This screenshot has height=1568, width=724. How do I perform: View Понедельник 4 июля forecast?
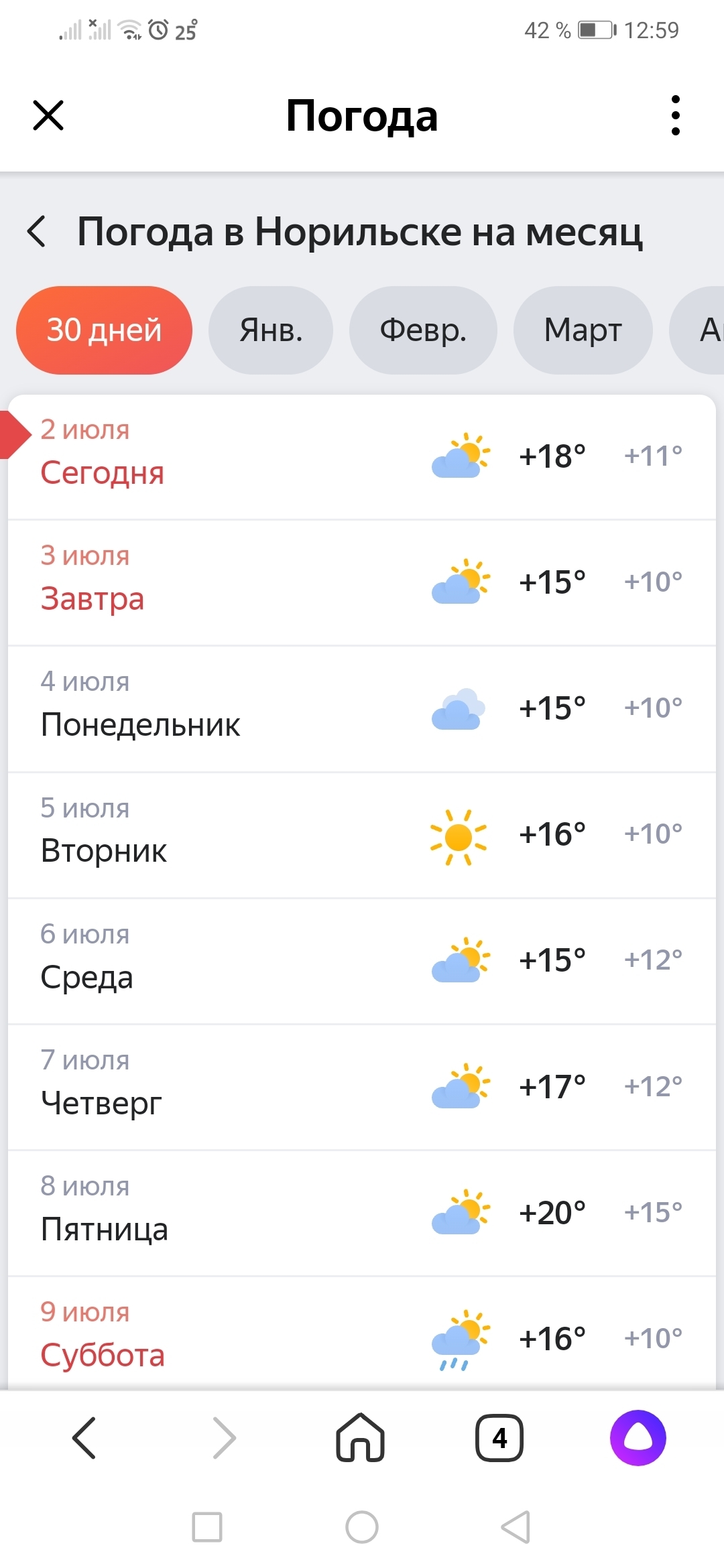click(x=362, y=708)
